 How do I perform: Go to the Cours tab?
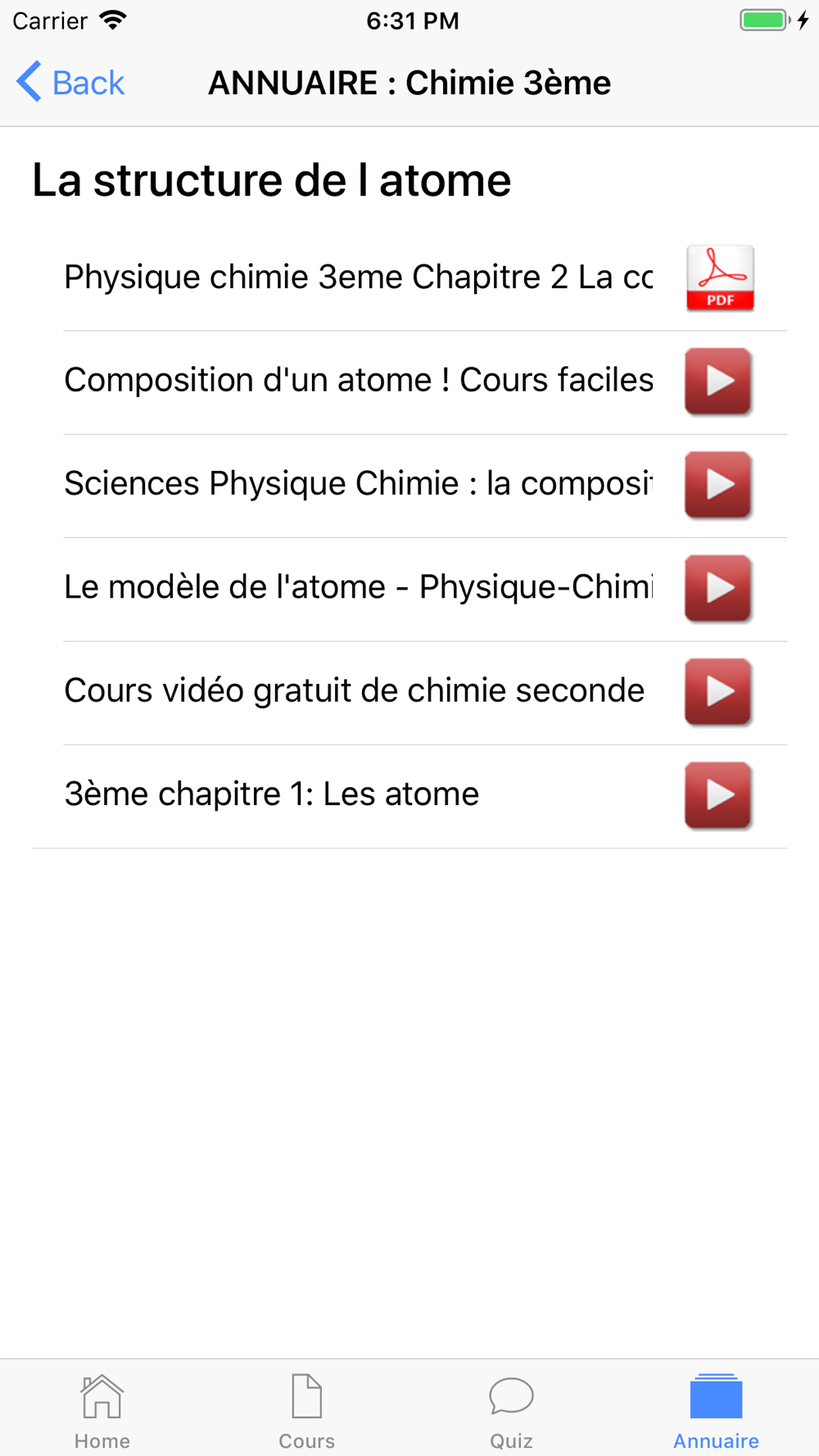tap(307, 1410)
